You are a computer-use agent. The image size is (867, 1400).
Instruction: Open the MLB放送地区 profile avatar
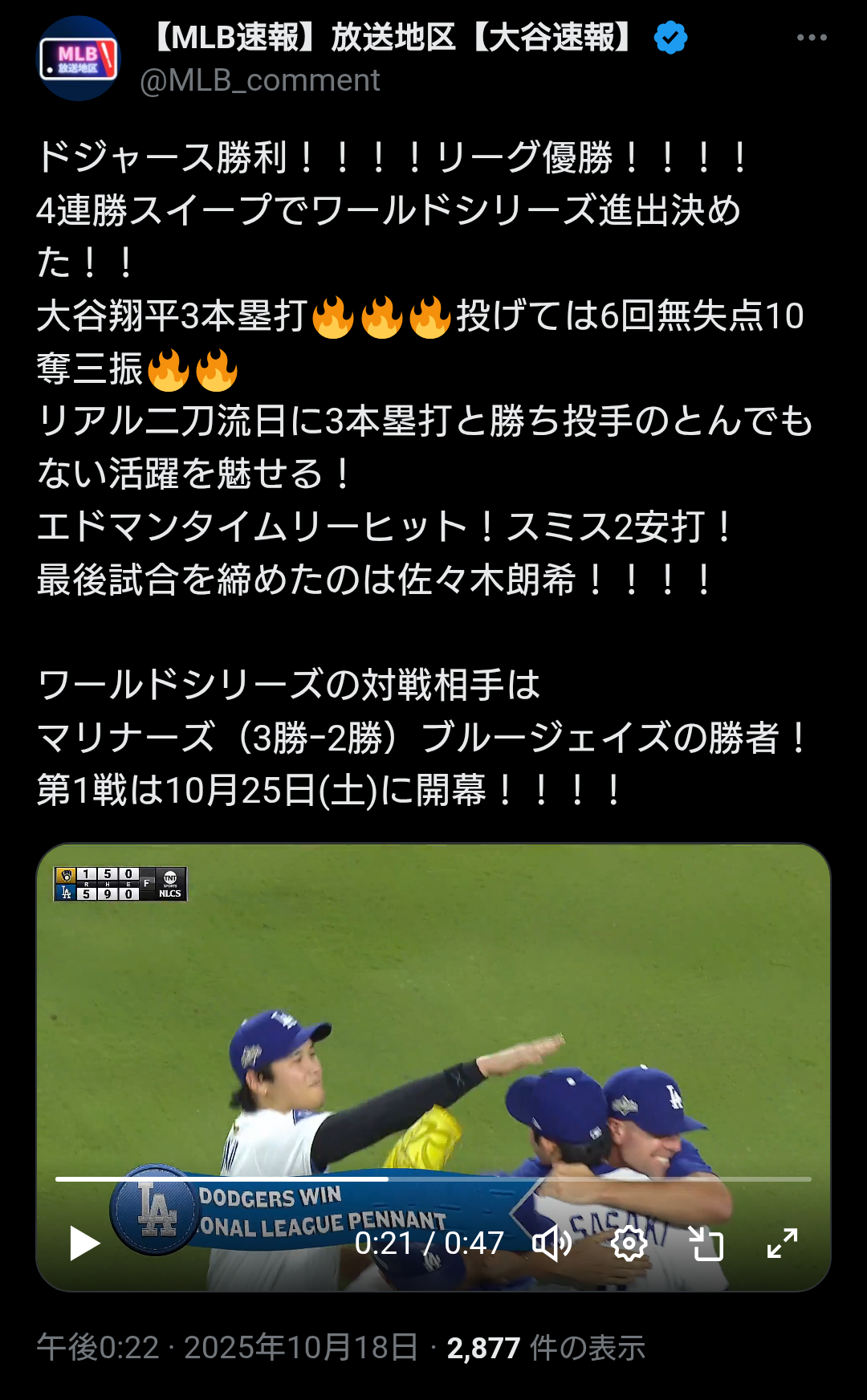pos(79,59)
